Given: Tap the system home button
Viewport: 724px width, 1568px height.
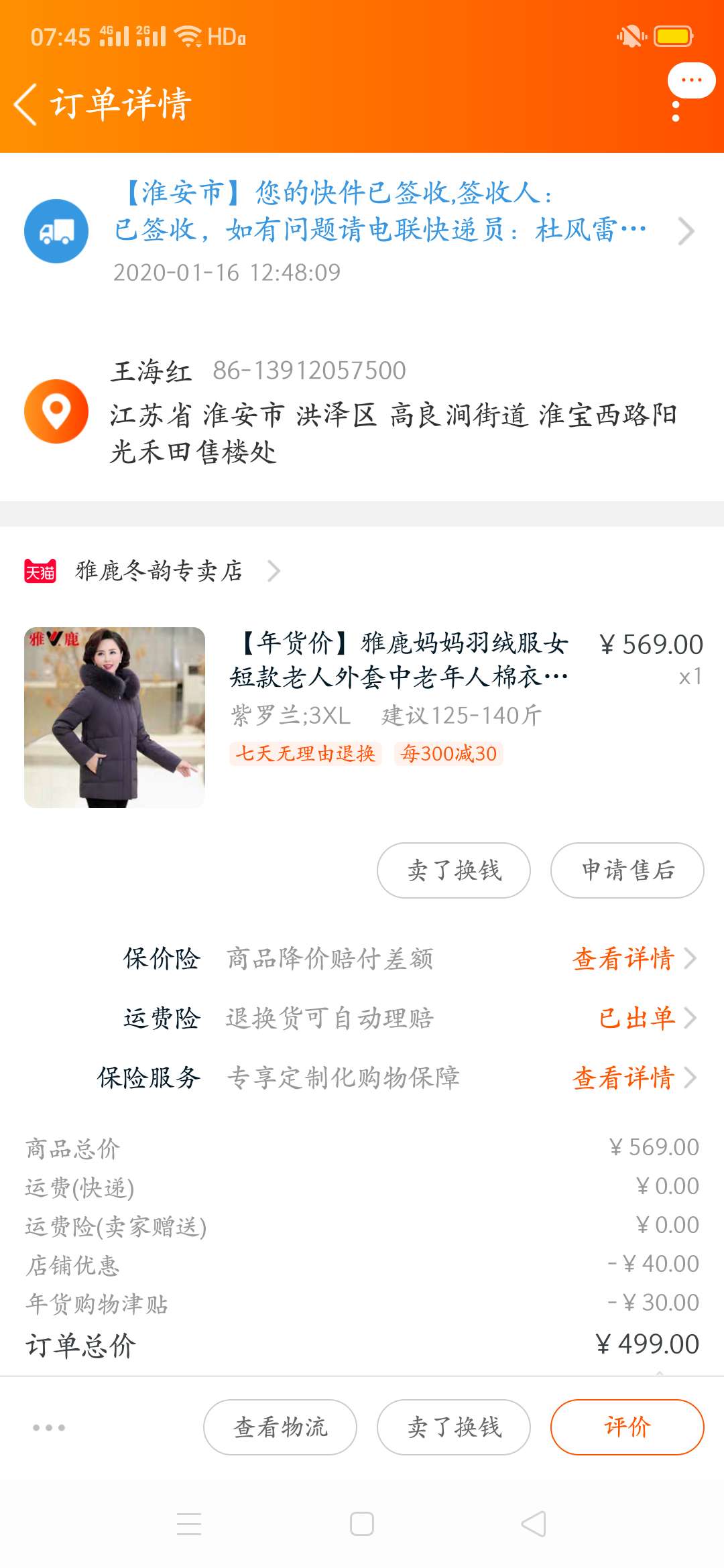Looking at the screenshot, I should tap(362, 1524).
